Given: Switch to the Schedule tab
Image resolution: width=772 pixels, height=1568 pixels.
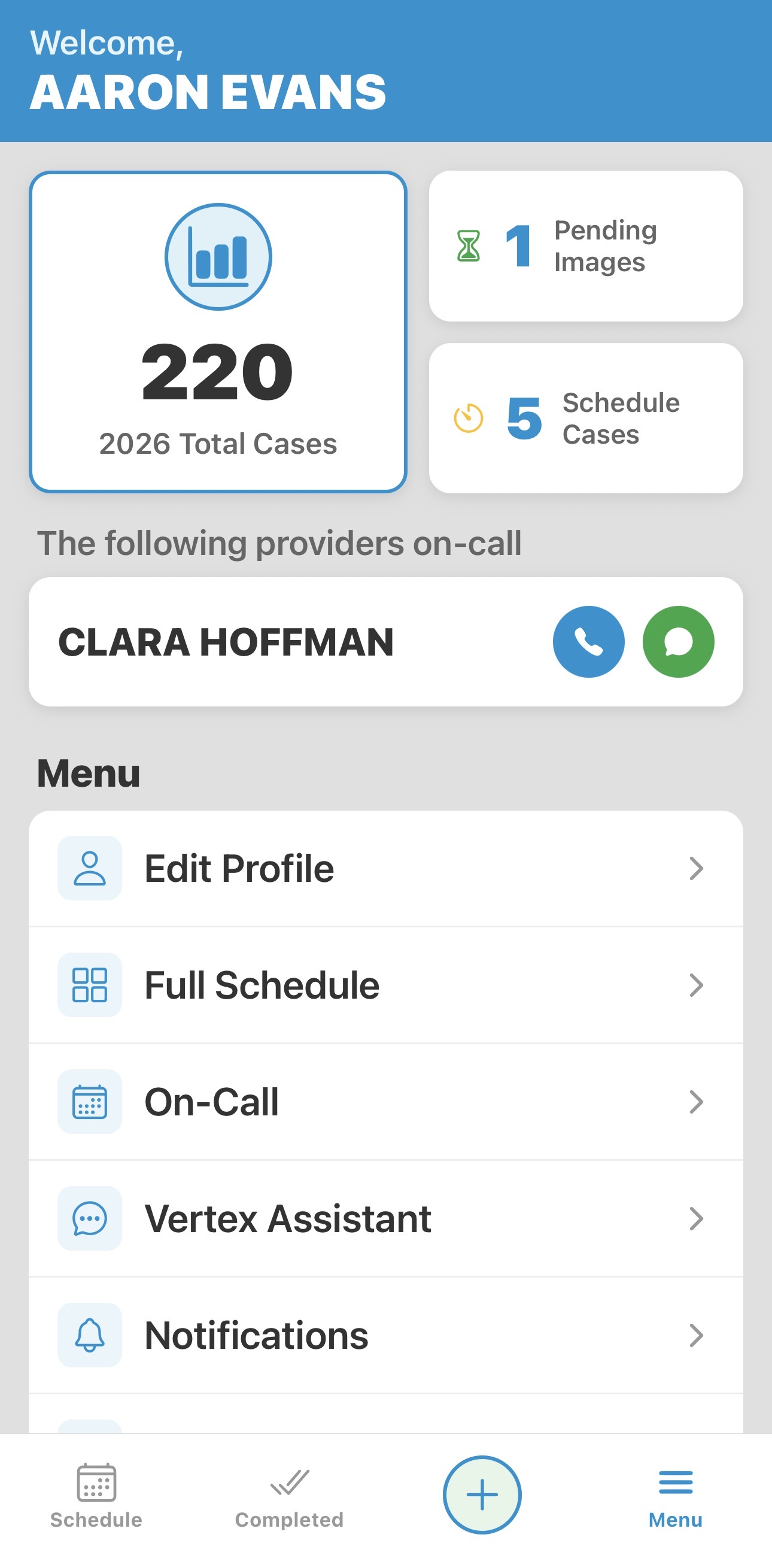Looking at the screenshot, I should coord(96,1495).
